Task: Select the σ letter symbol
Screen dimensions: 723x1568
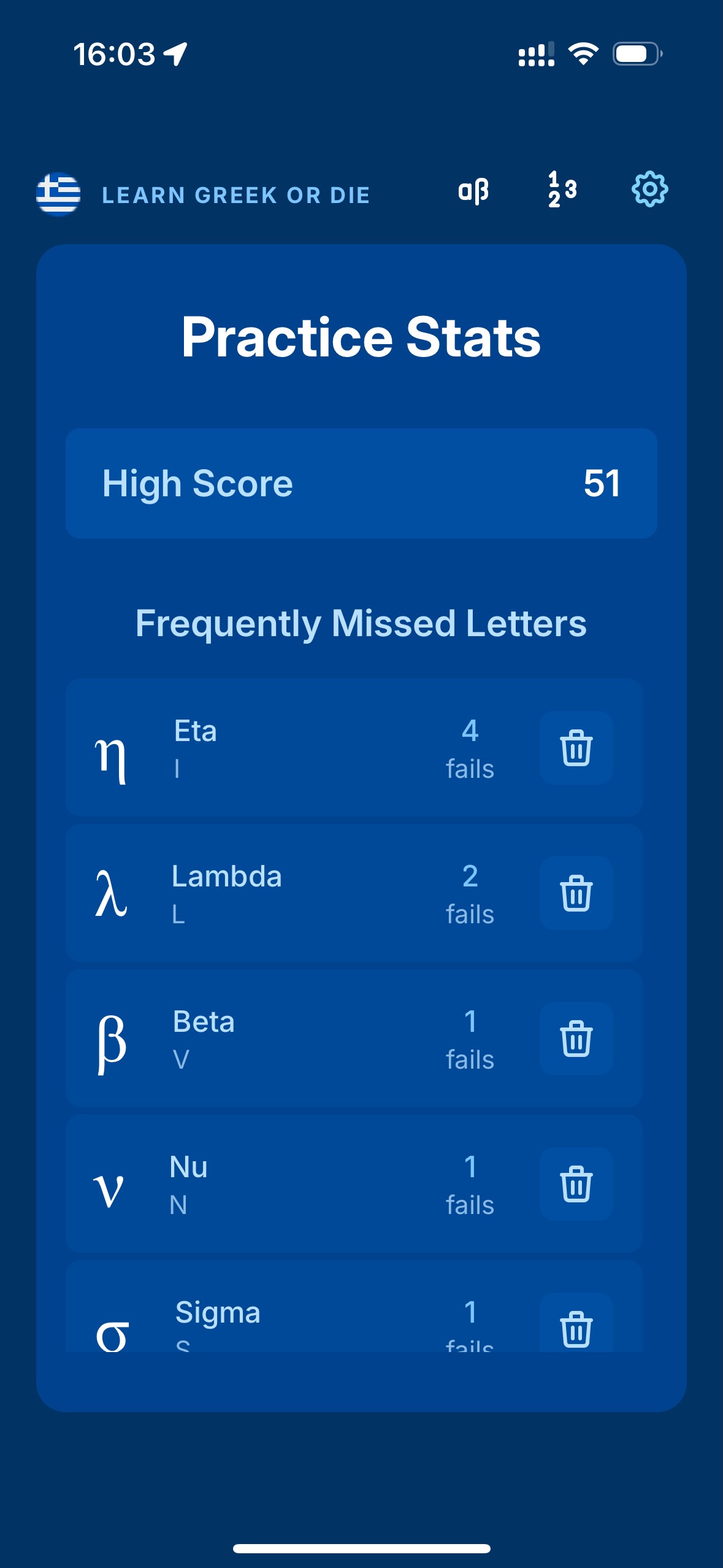Action: (x=112, y=1334)
